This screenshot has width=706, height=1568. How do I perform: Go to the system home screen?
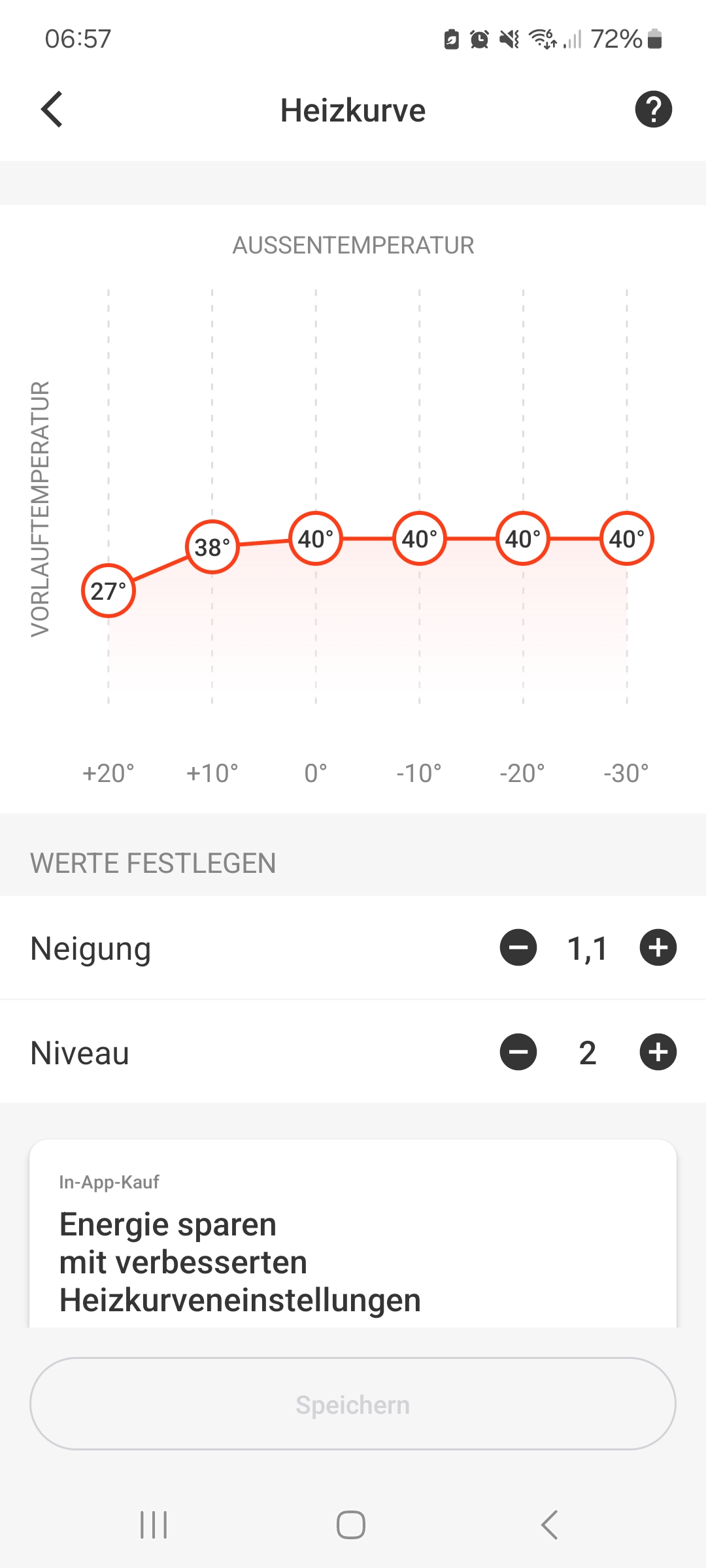pyautogui.click(x=351, y=1526)
